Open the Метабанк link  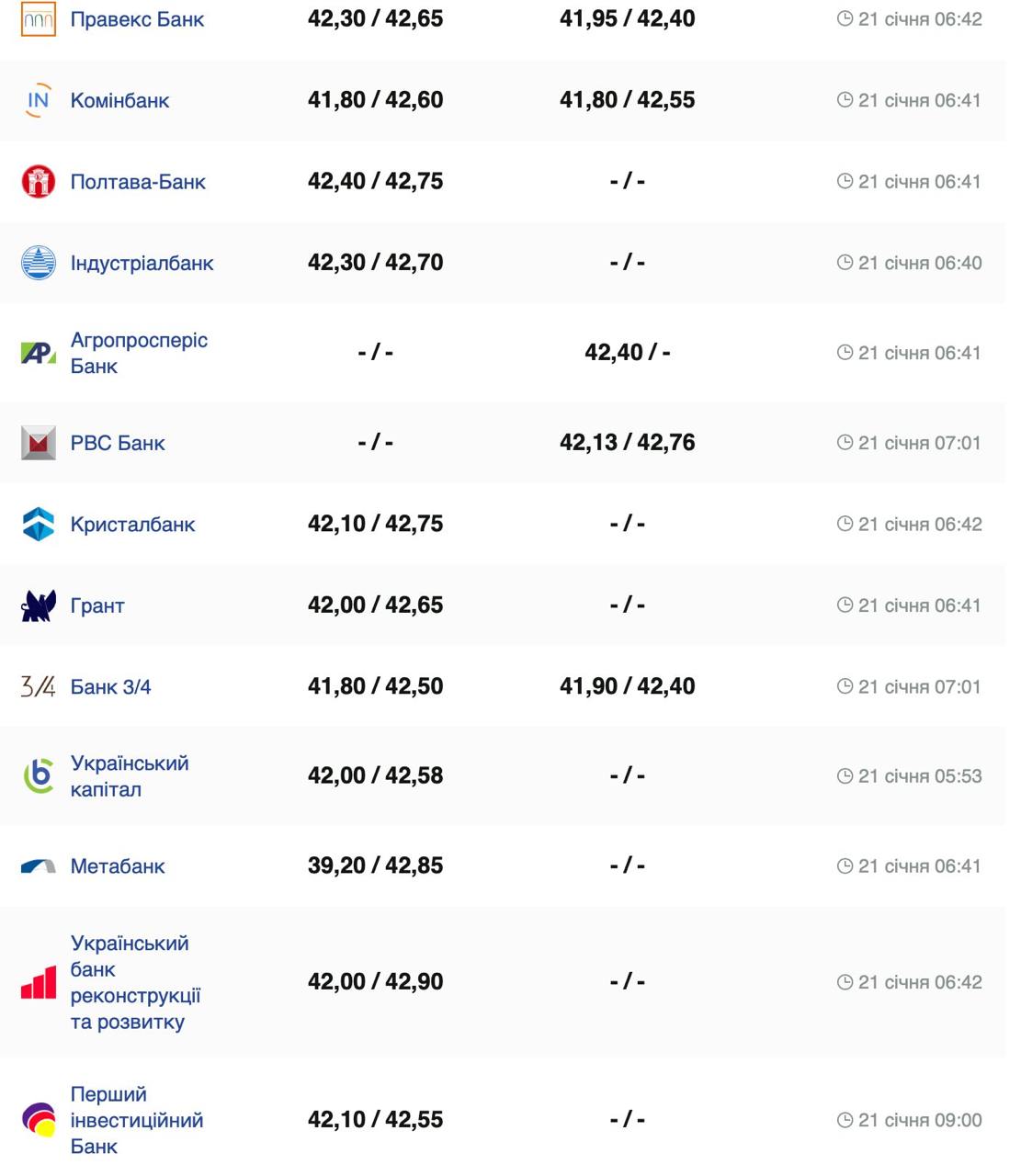(x=118, y=866)
